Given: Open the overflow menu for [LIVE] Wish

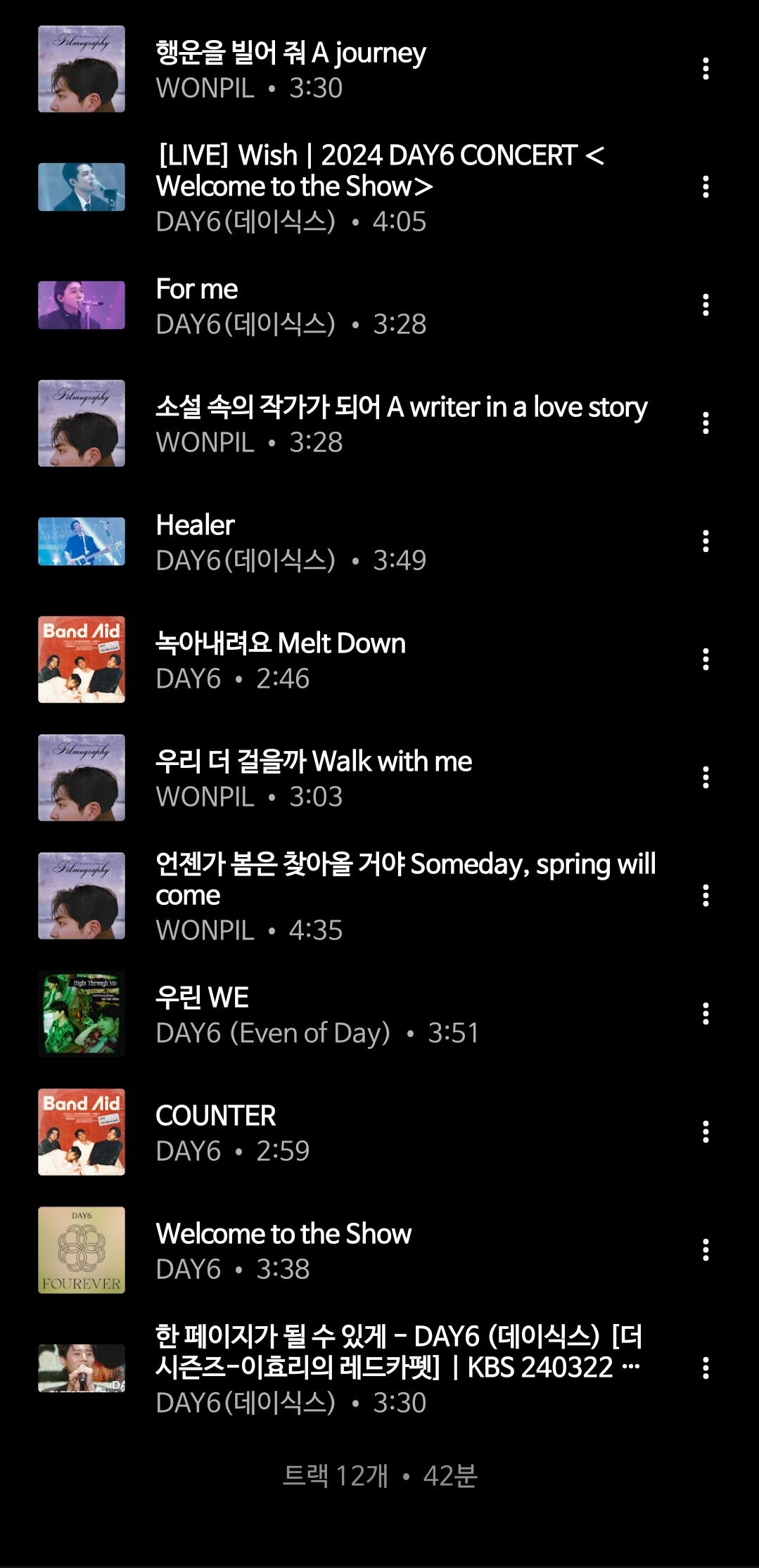Looking at the screenshot, I should tap(706, 187).
